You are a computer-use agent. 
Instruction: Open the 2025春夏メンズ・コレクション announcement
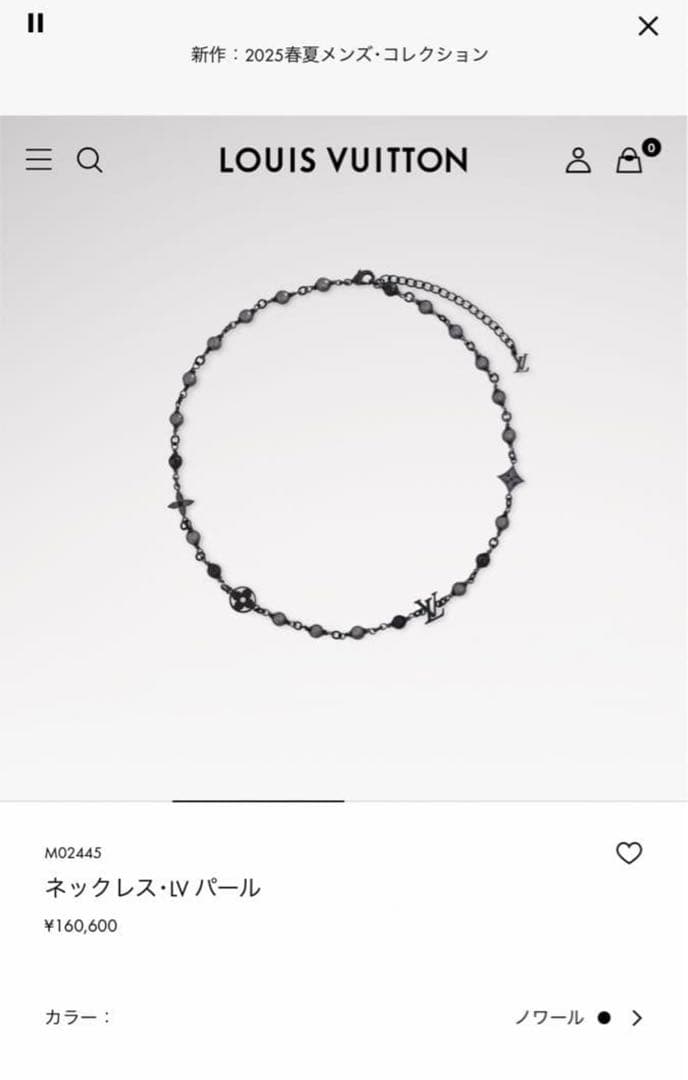(x=340, y=55)
